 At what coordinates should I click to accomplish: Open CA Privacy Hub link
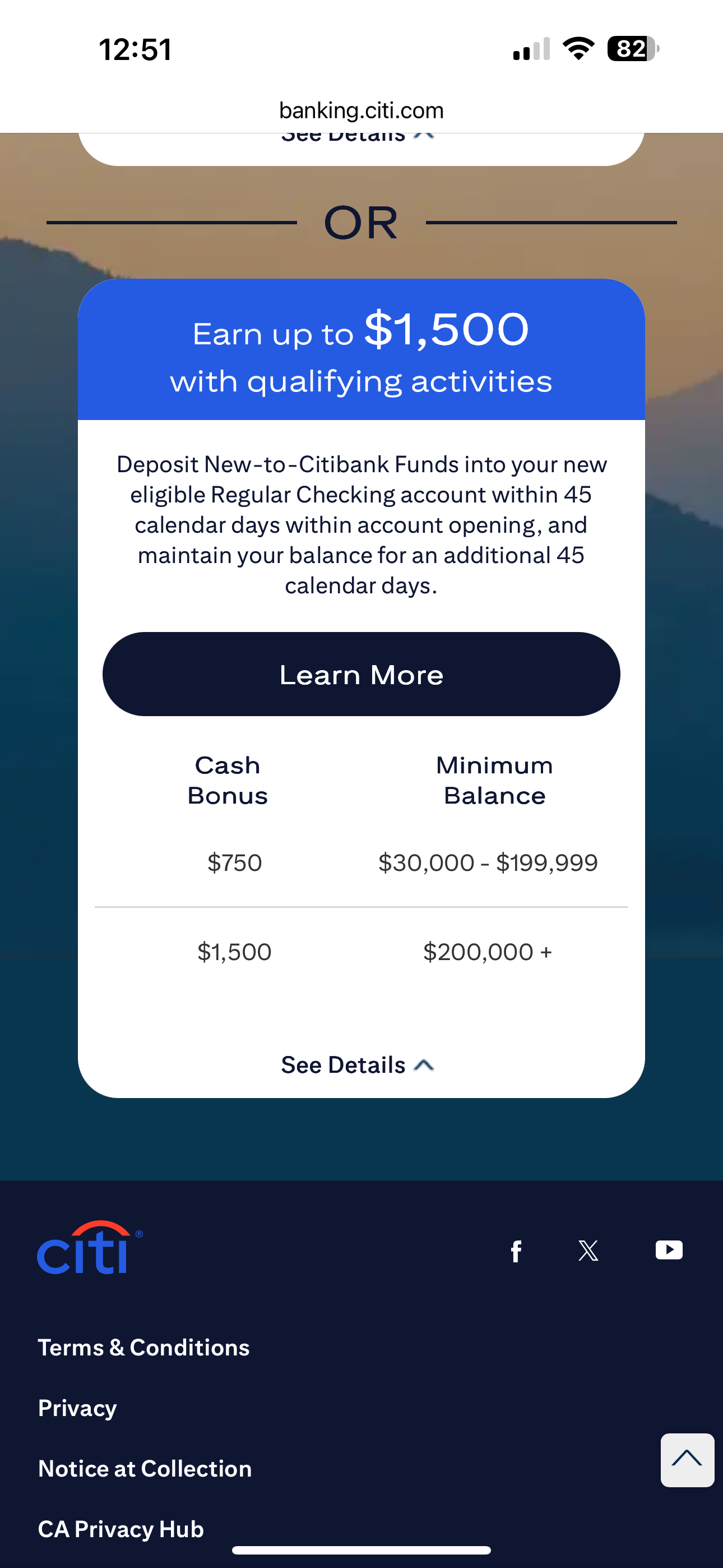121,1528
